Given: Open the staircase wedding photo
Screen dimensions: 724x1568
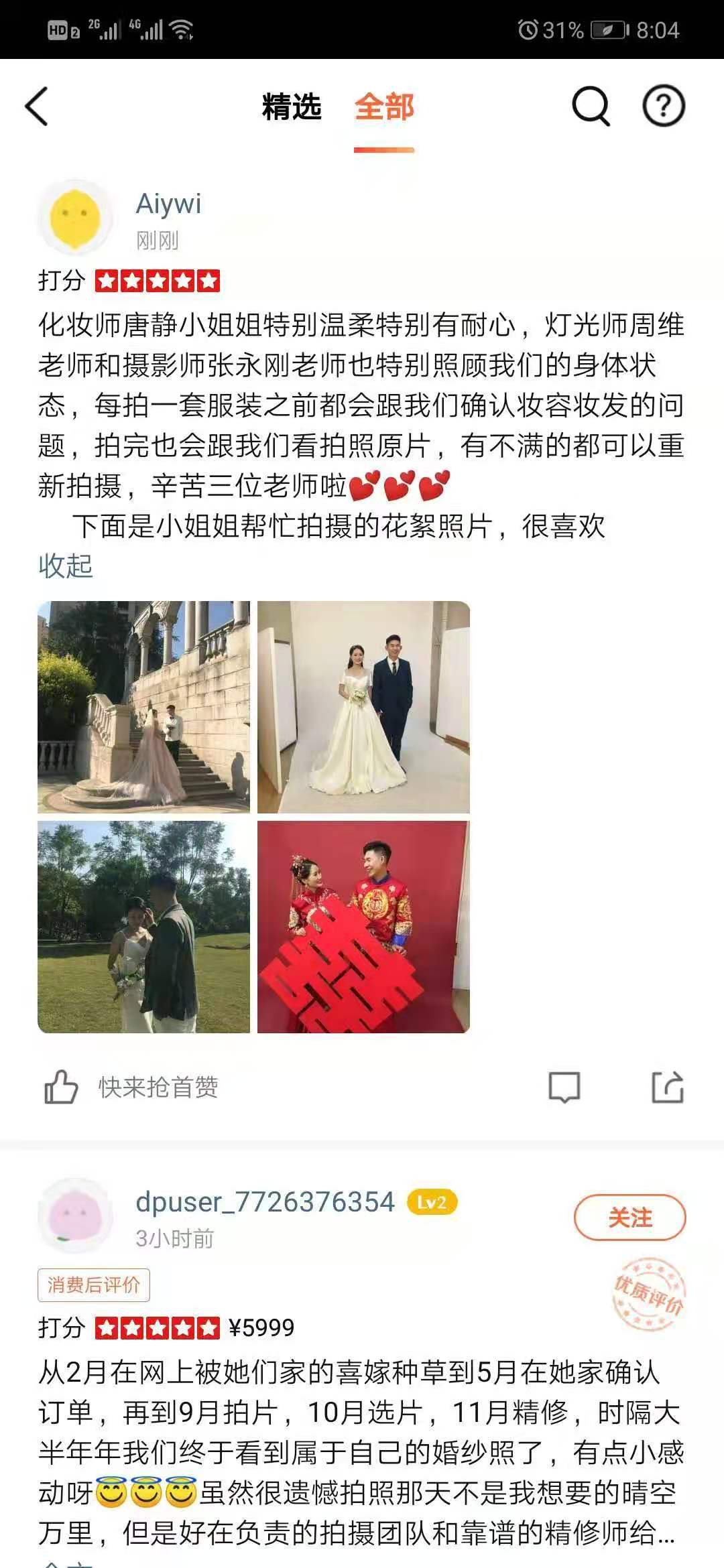Looking at the screenshot, I should coord(143,707).
